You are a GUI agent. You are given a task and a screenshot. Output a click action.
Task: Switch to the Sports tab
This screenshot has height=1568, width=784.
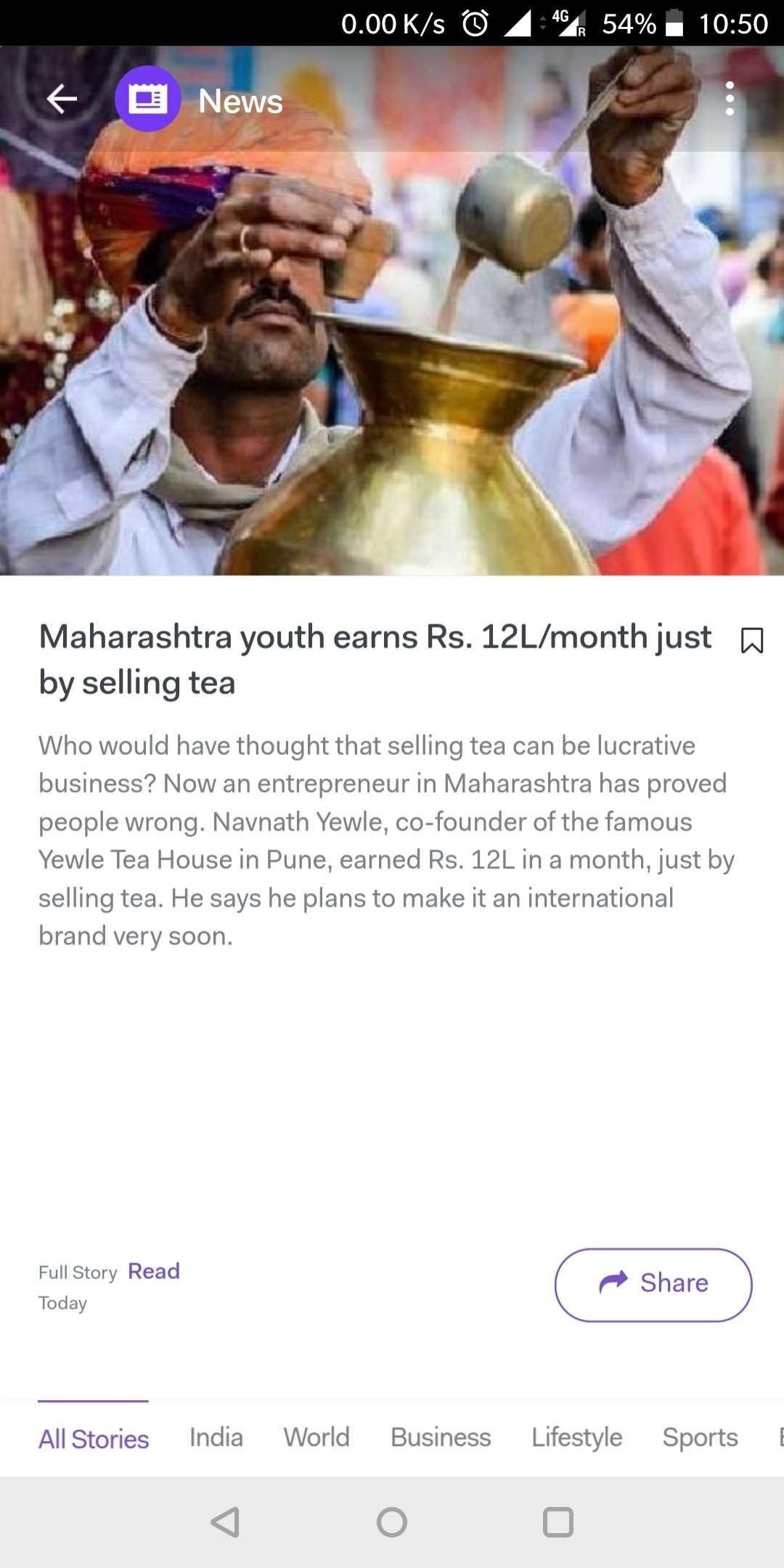click(700, 1438)
